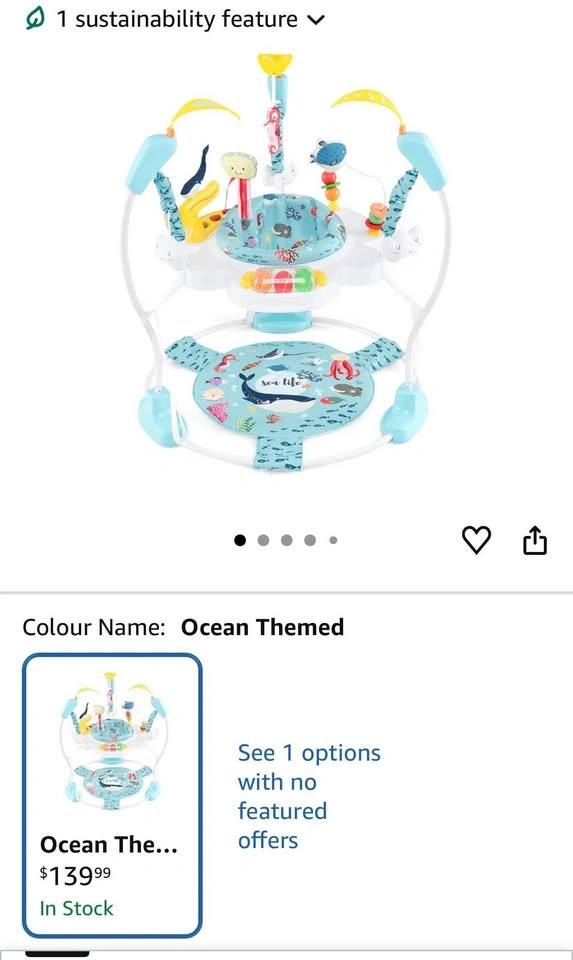The height and width of the screenshot is (960, 573).
Task: Open the main baby jumper product image
Action: pos(284,261)
